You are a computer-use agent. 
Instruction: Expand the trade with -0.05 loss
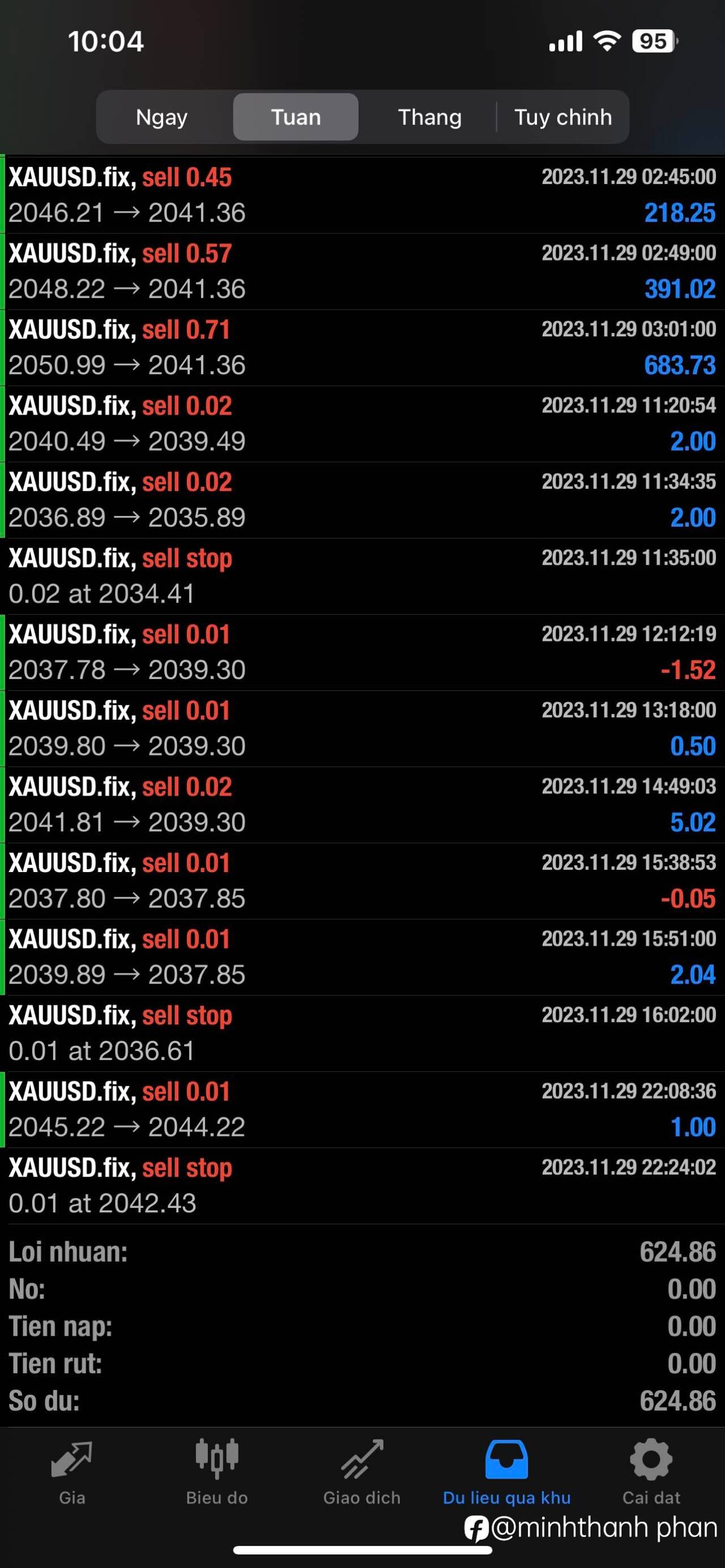(362, 881)
